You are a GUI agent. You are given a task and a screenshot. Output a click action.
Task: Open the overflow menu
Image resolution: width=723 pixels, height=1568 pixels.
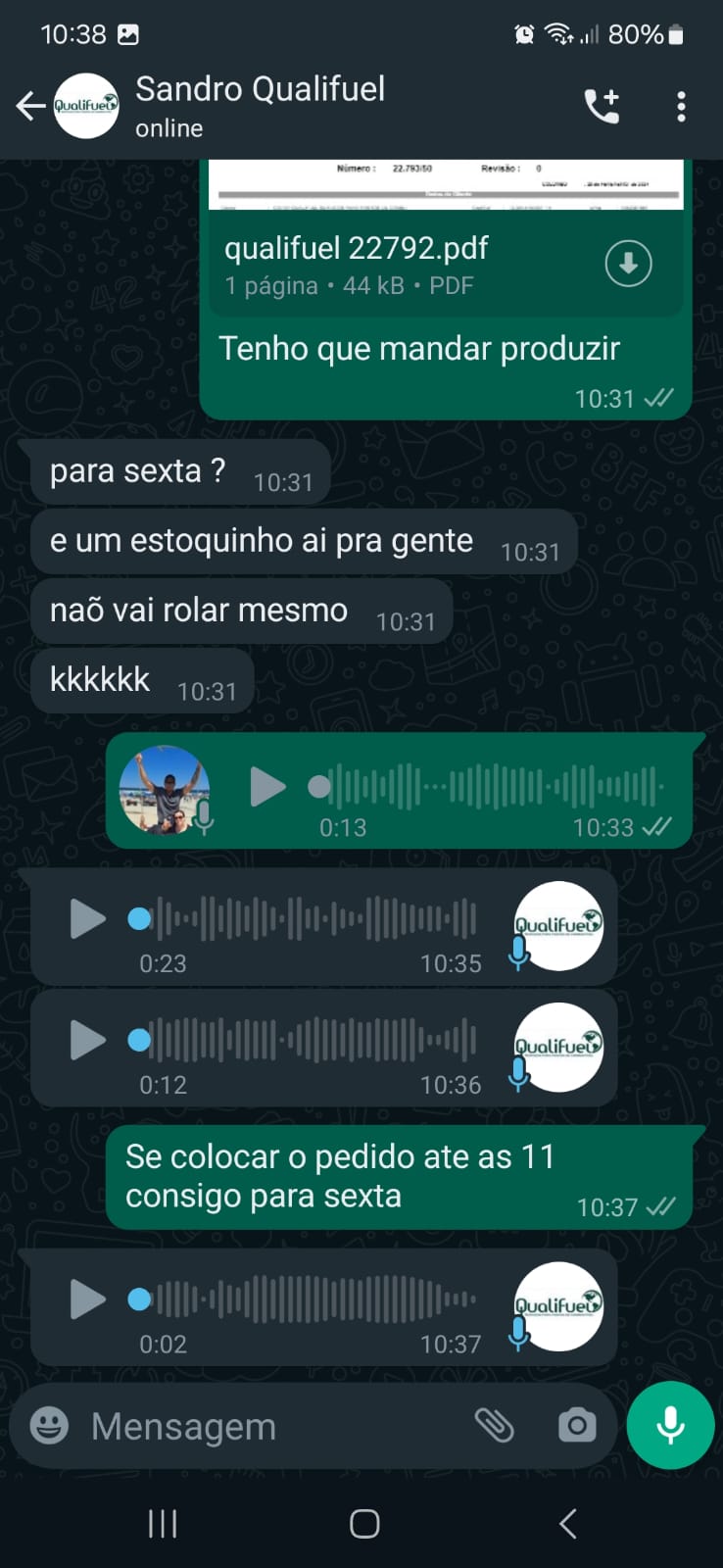[681, 106]
